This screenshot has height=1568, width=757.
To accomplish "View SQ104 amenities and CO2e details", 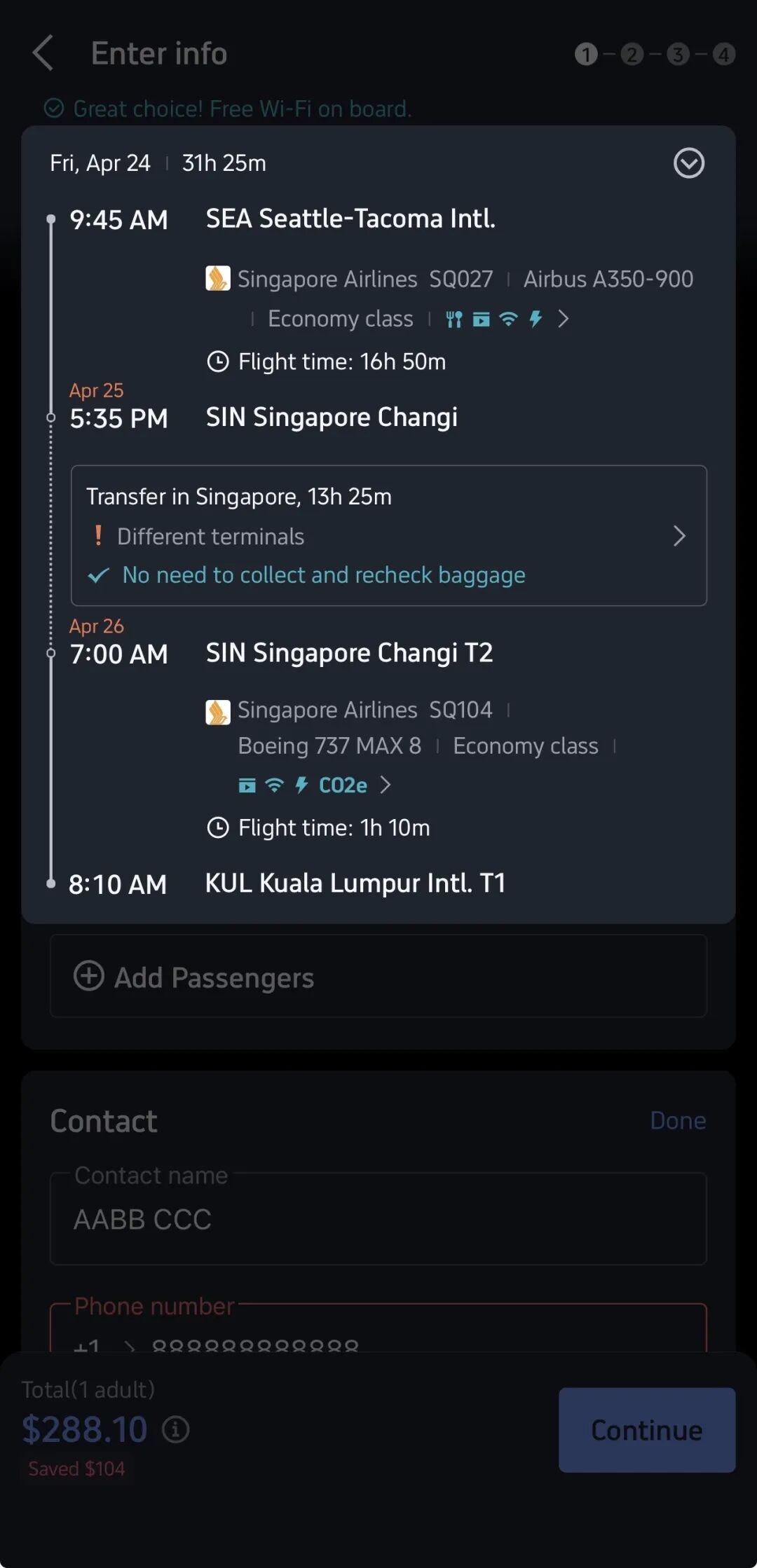I will [x=385, y=785].
